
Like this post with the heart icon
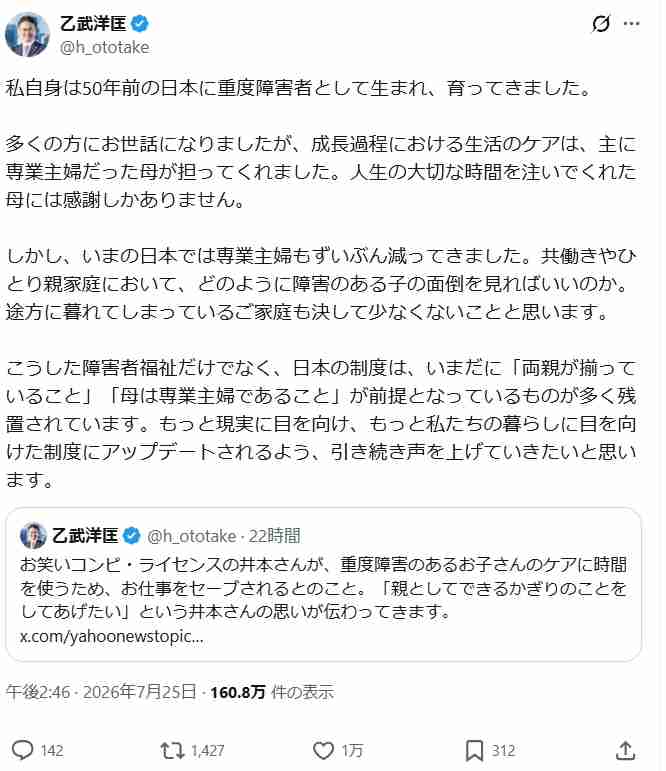[x=323, y=750]
